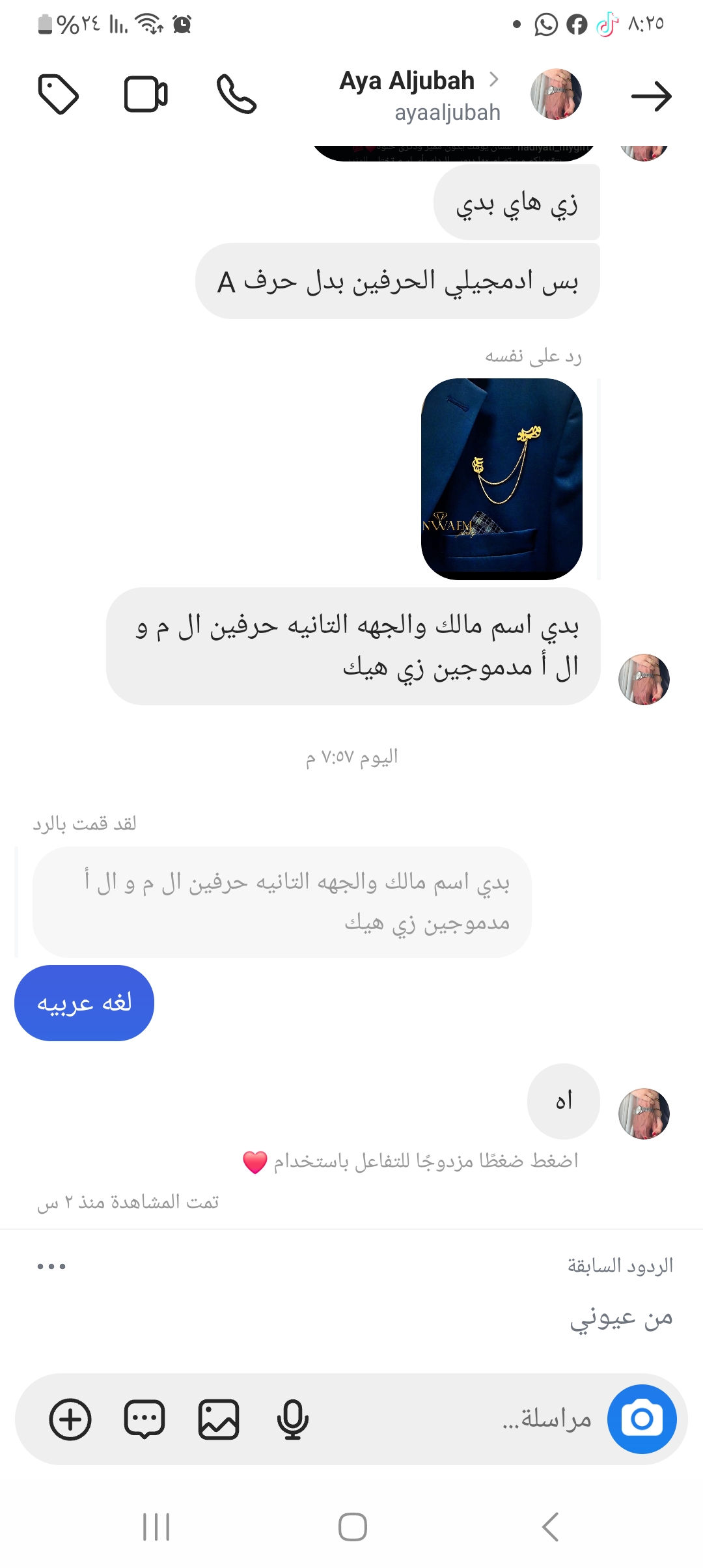Viewport: 703px width, 1568px height.
Task: Open saved replies chat bubble icon
Action: [145, 1419]
